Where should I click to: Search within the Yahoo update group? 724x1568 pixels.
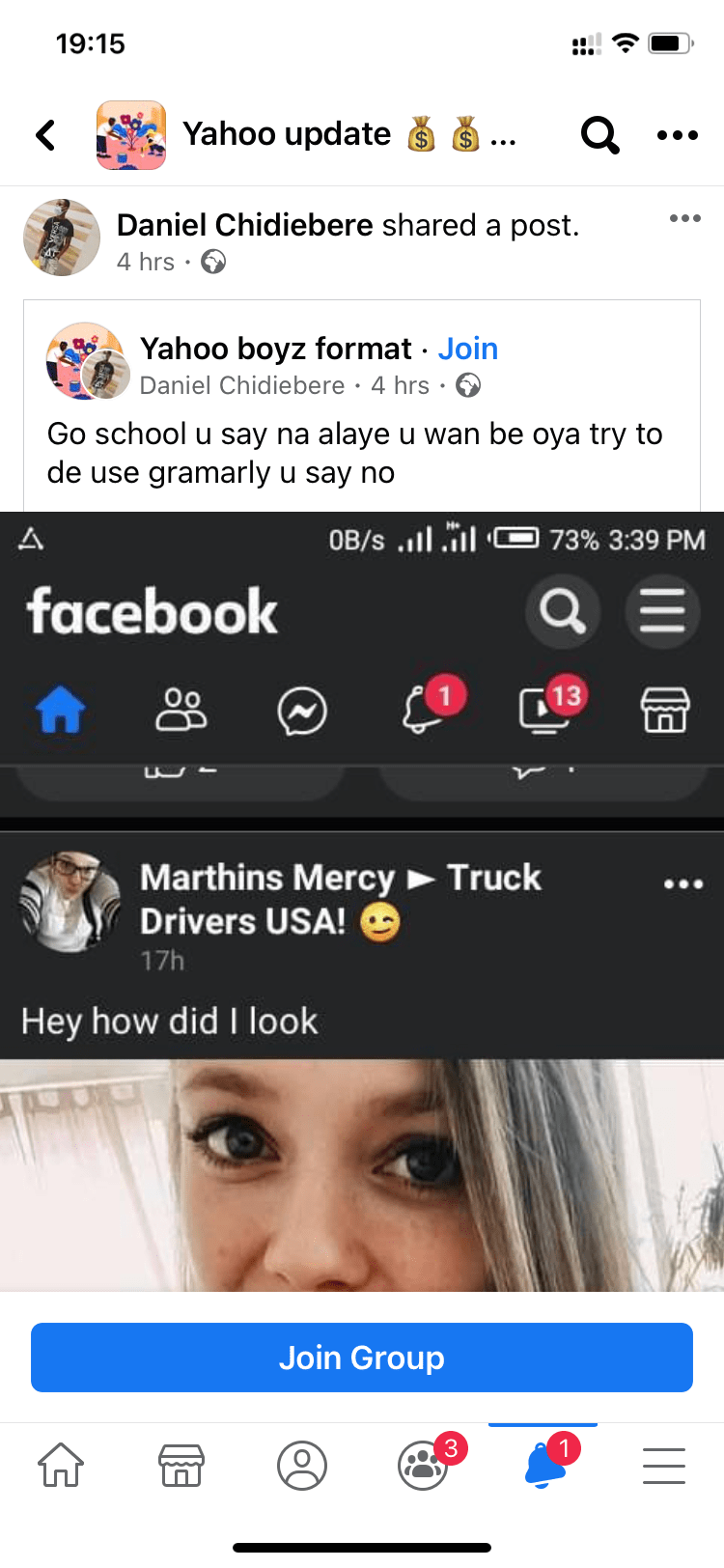(x=599, y=135)
